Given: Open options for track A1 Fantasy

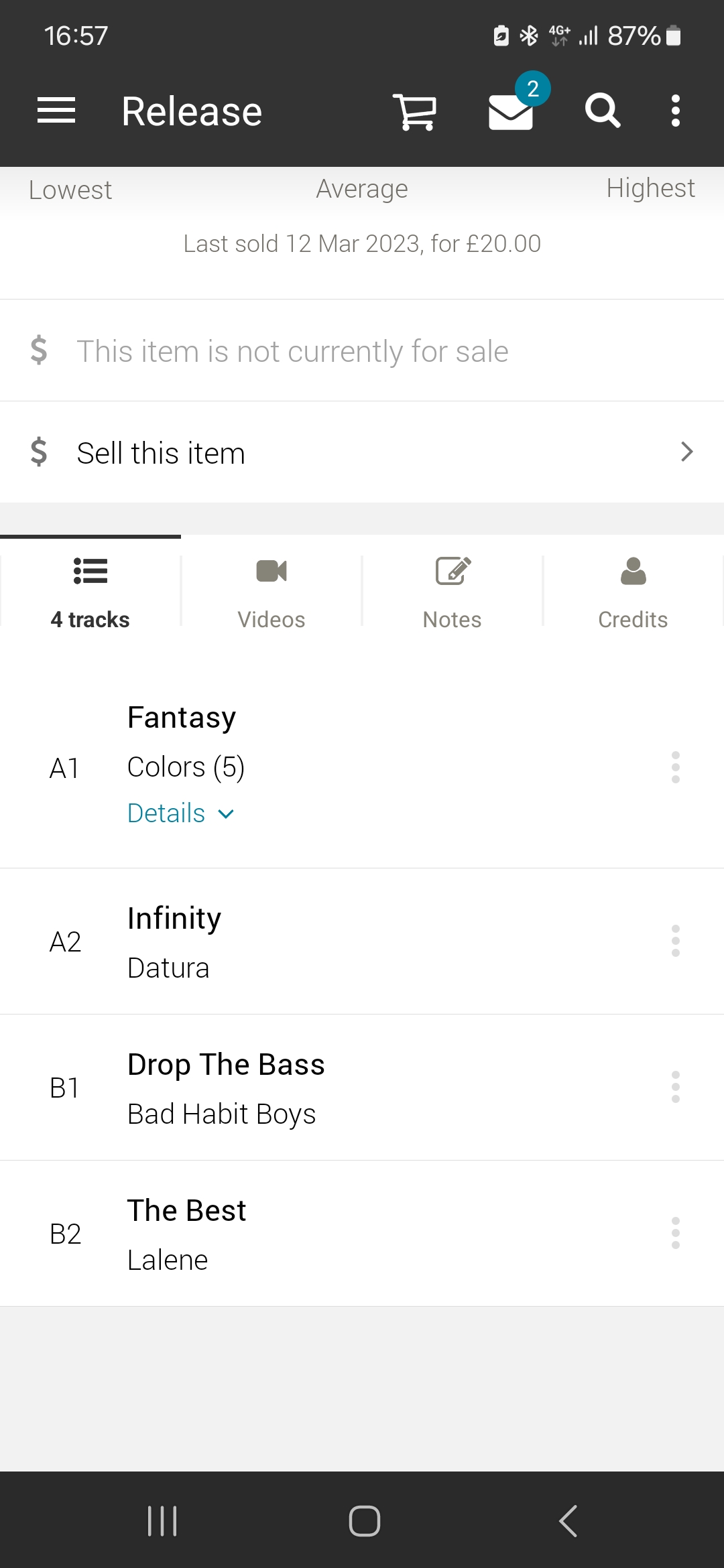Looking at the screenshot, I should click(x=676, y=767).
